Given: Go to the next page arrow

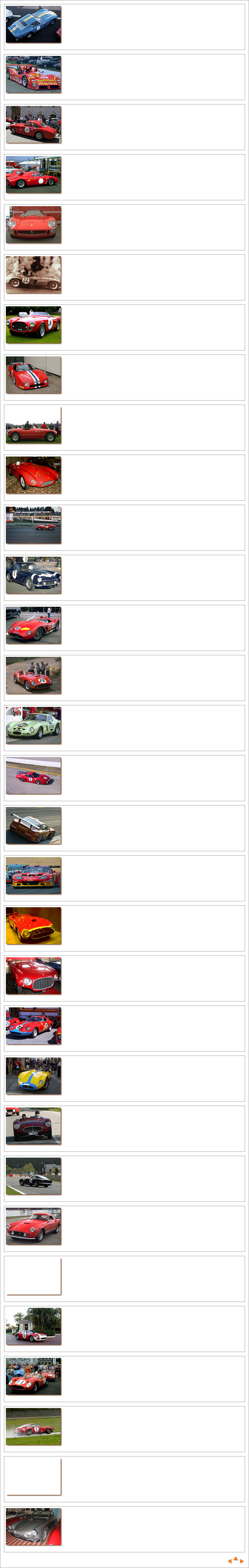Looking at the screenshot, I should [x=242, y=1561].
